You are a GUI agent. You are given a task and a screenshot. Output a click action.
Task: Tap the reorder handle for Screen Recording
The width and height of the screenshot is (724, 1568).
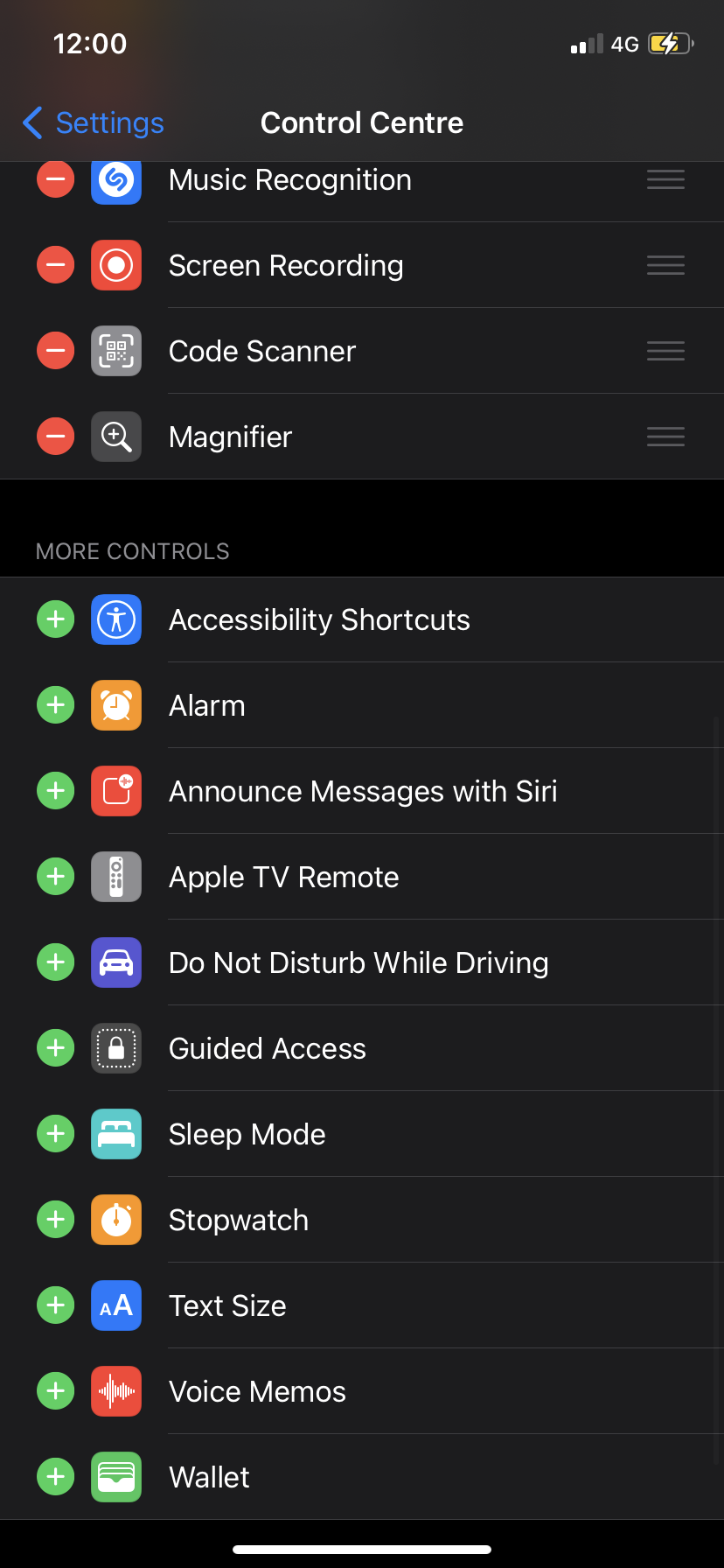pos(665,265)
